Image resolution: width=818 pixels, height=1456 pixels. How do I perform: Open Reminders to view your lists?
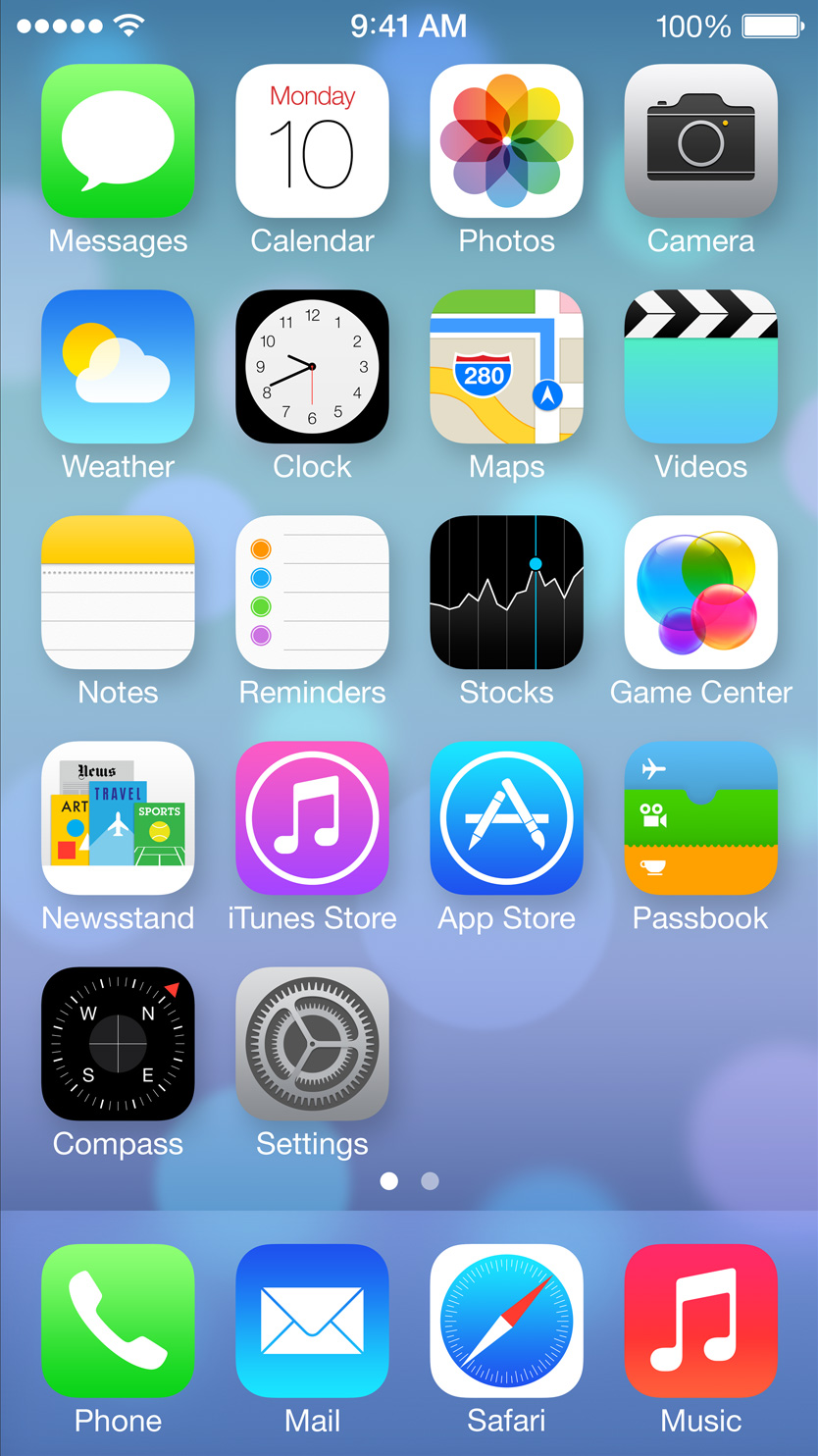click(312, 592)
